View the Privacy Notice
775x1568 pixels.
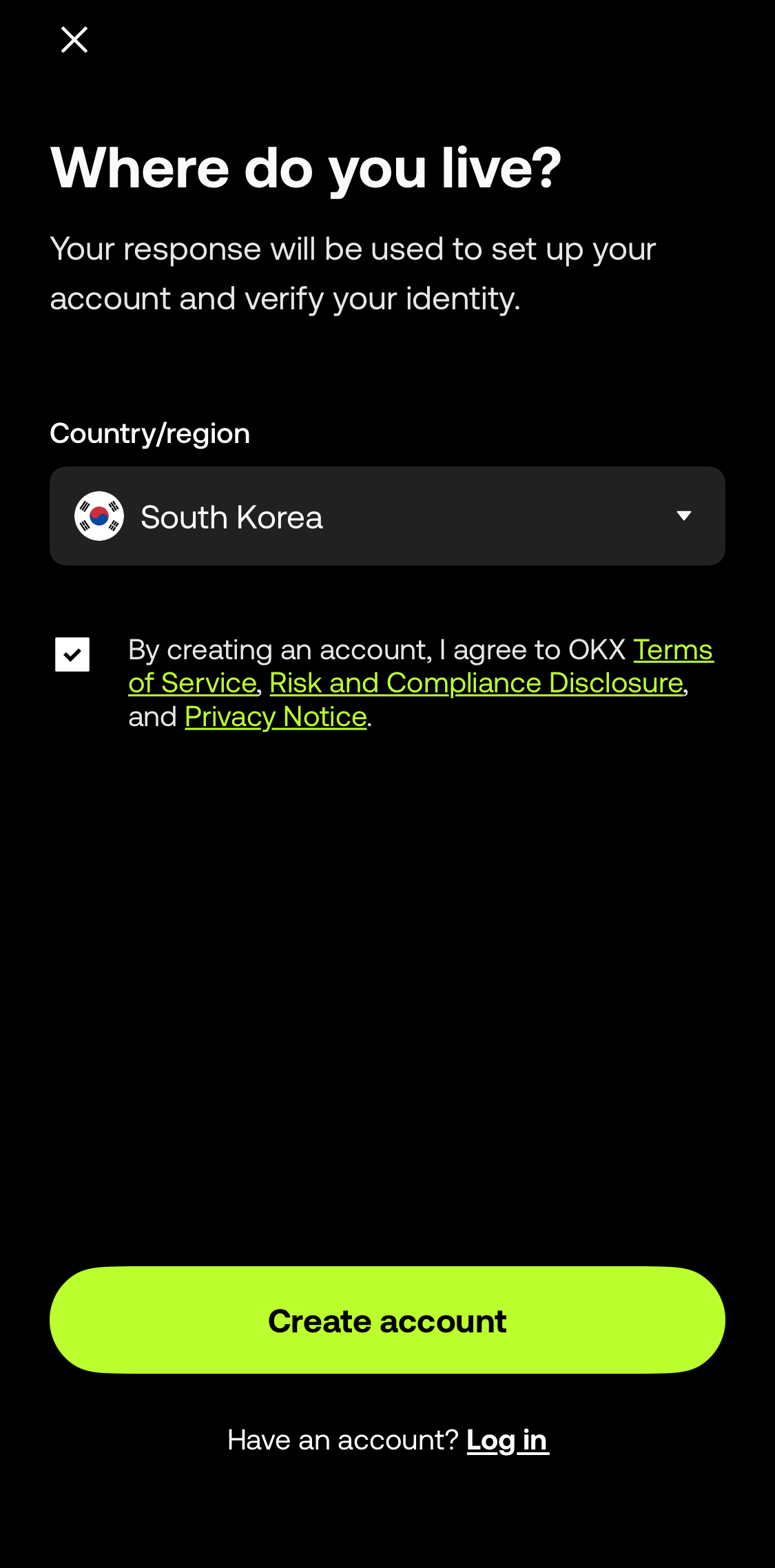tap(276, 716)
